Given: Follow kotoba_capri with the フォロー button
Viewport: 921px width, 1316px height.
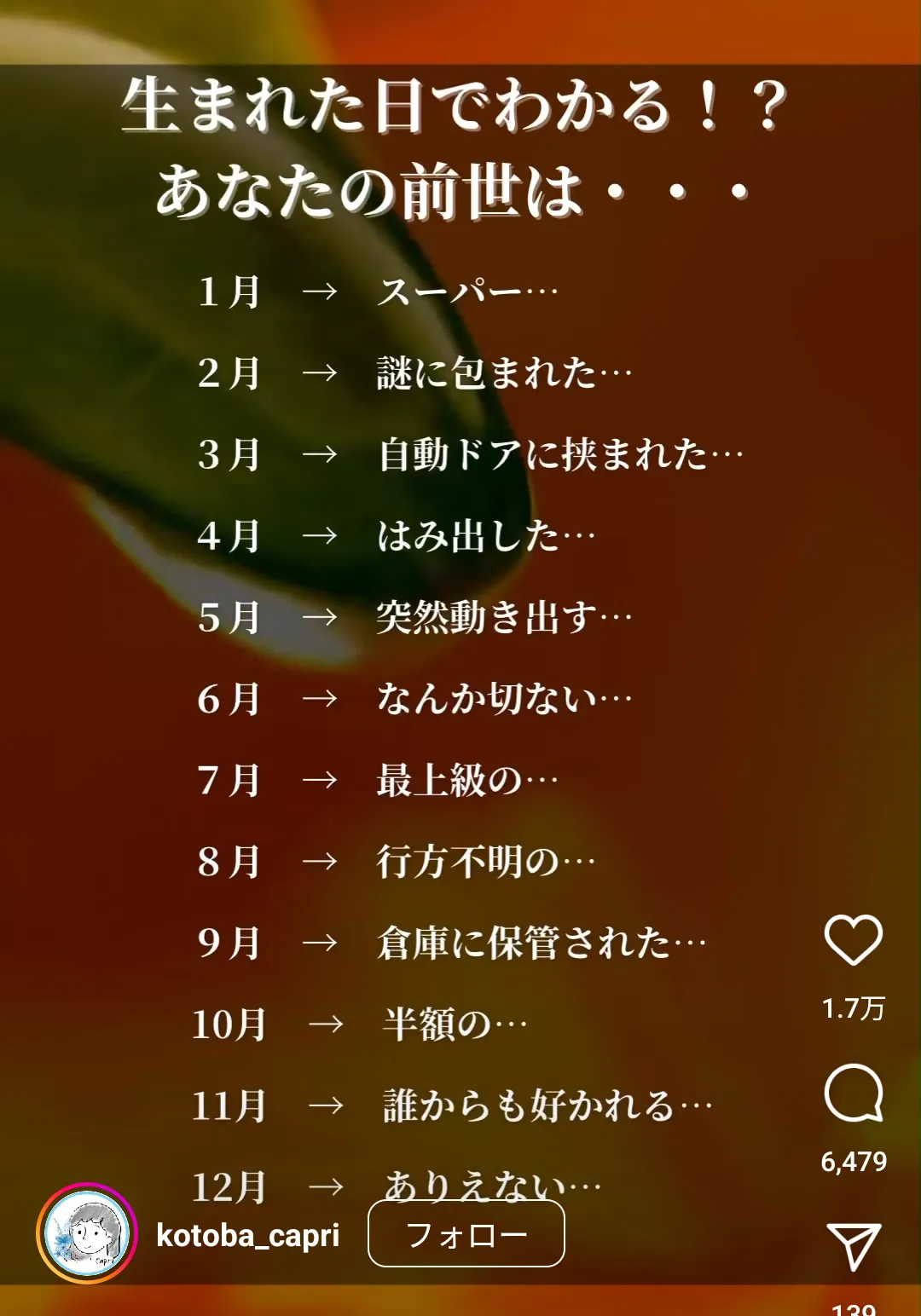Looking at the screenshot, I should click(466, 1233).
